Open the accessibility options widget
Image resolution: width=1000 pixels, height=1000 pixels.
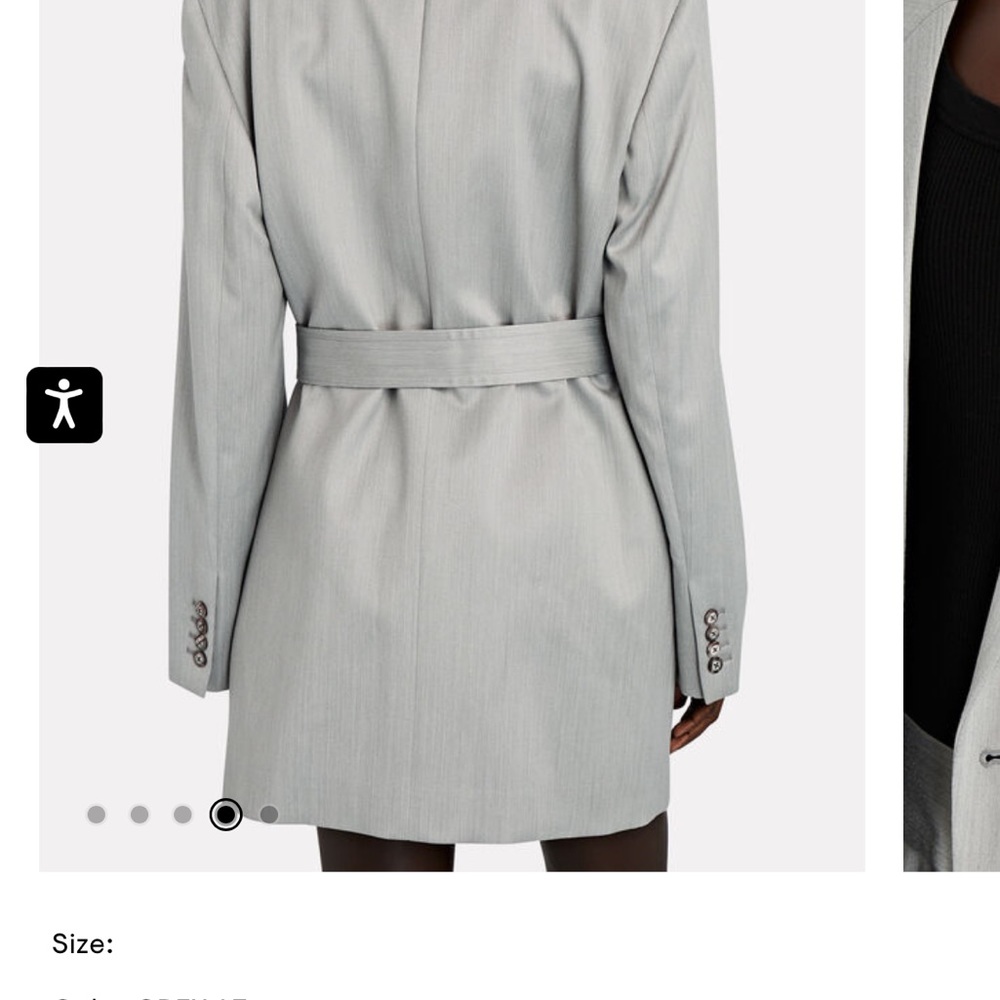(64, 405)
